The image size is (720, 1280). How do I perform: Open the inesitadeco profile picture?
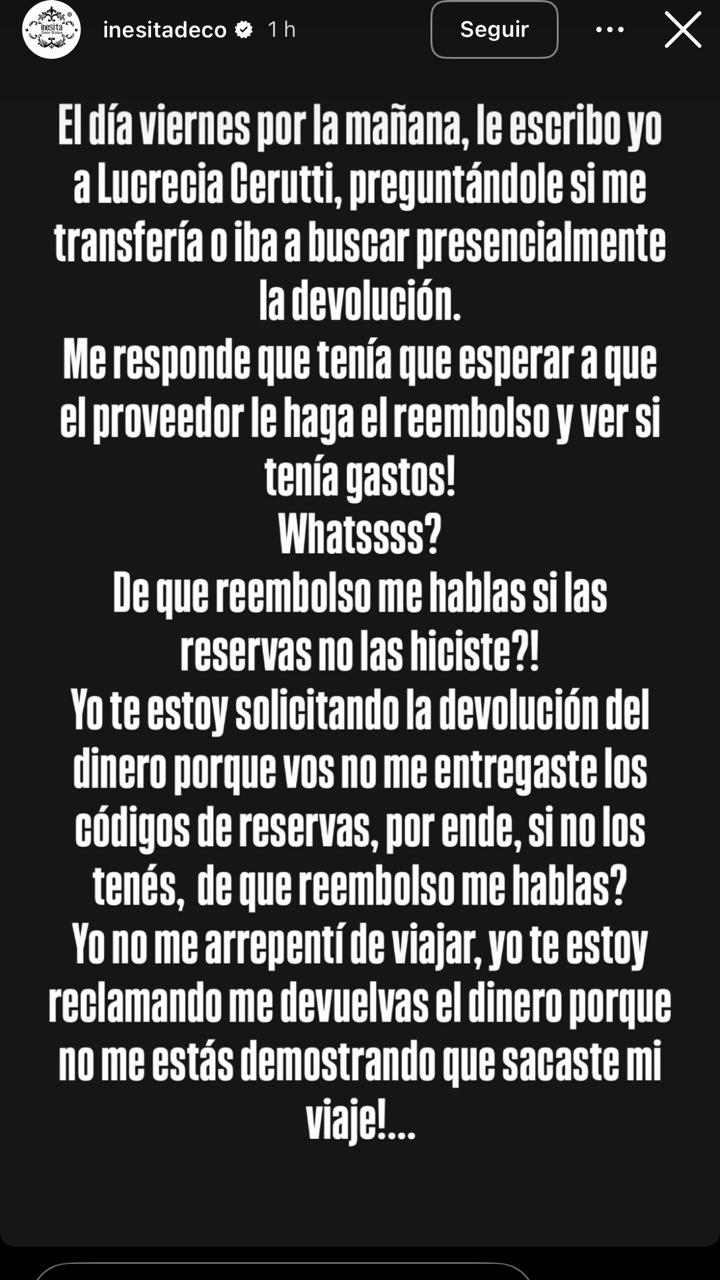pos(51,30)
